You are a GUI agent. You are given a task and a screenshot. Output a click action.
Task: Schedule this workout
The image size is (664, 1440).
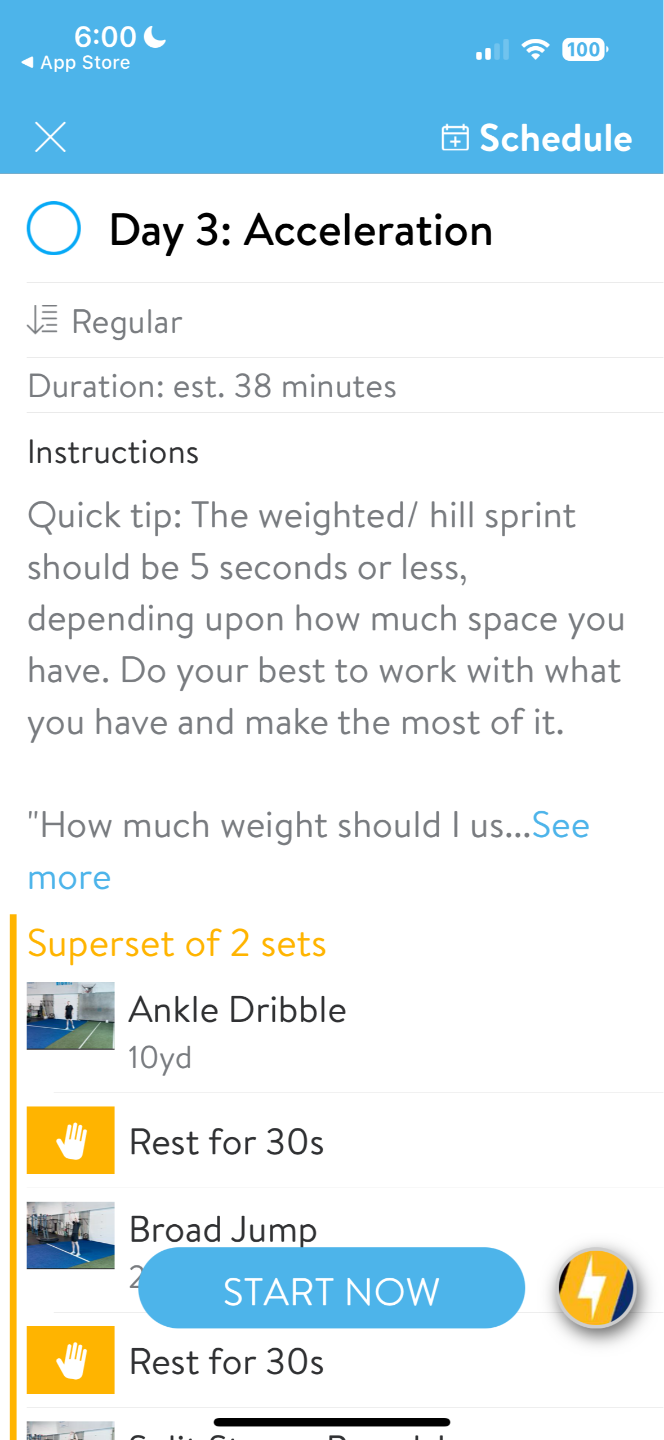pos(537,138)
